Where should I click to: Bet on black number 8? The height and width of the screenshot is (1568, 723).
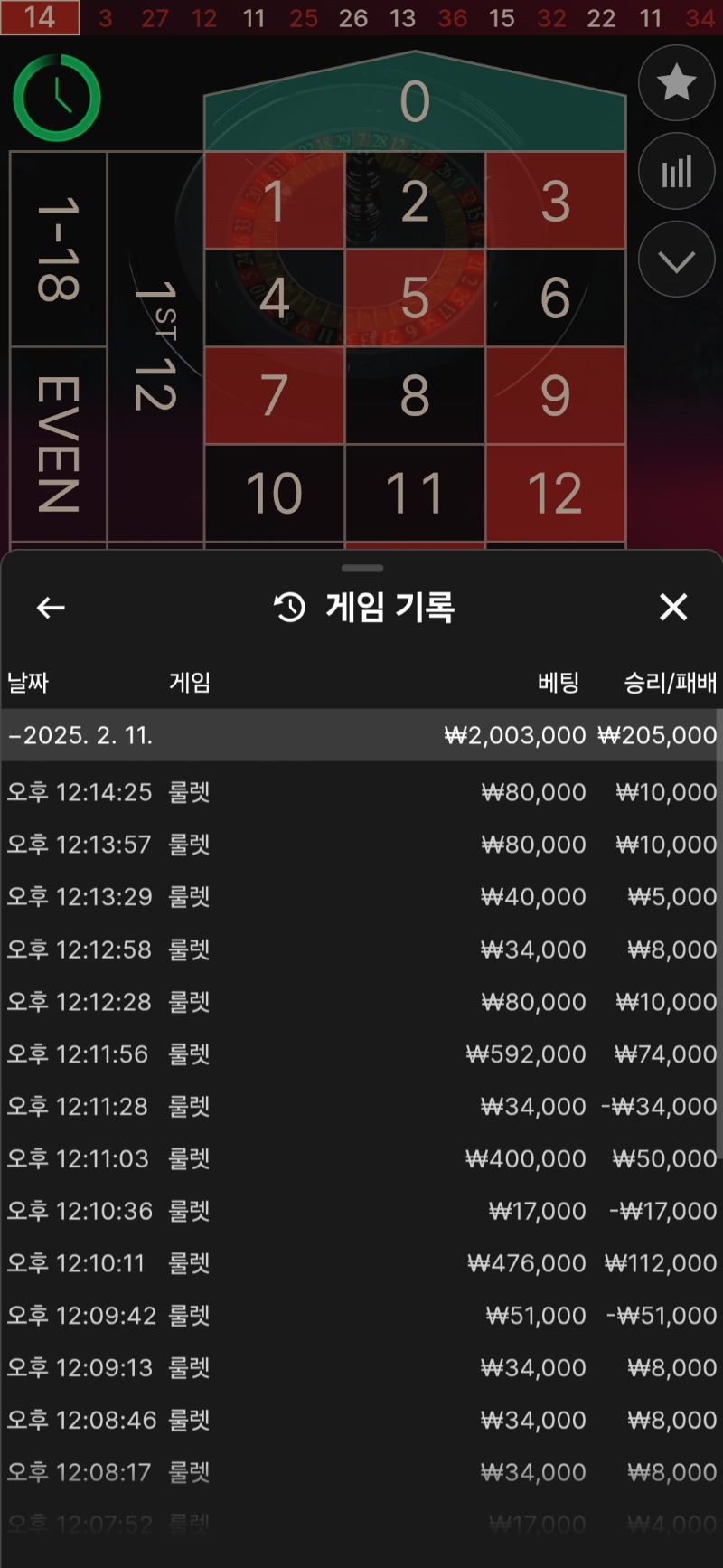[415, 395]
